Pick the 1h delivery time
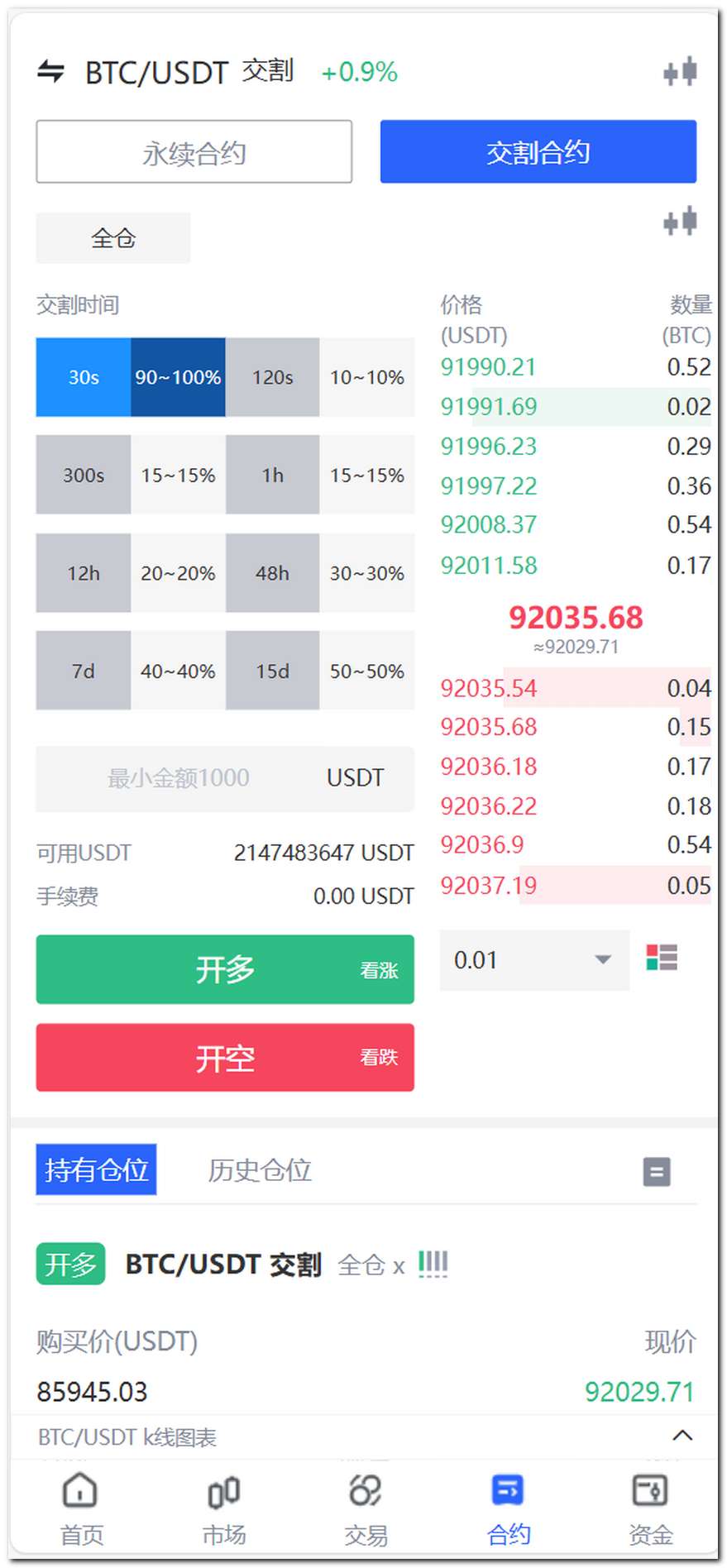Screen dimensions: 727x1568 pyautogui.click(x=272, y=475)
